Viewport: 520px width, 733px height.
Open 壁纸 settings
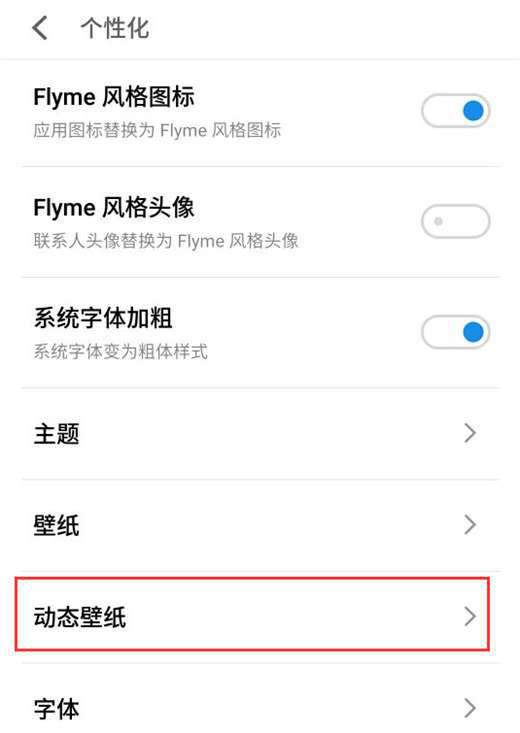[260, 525]
